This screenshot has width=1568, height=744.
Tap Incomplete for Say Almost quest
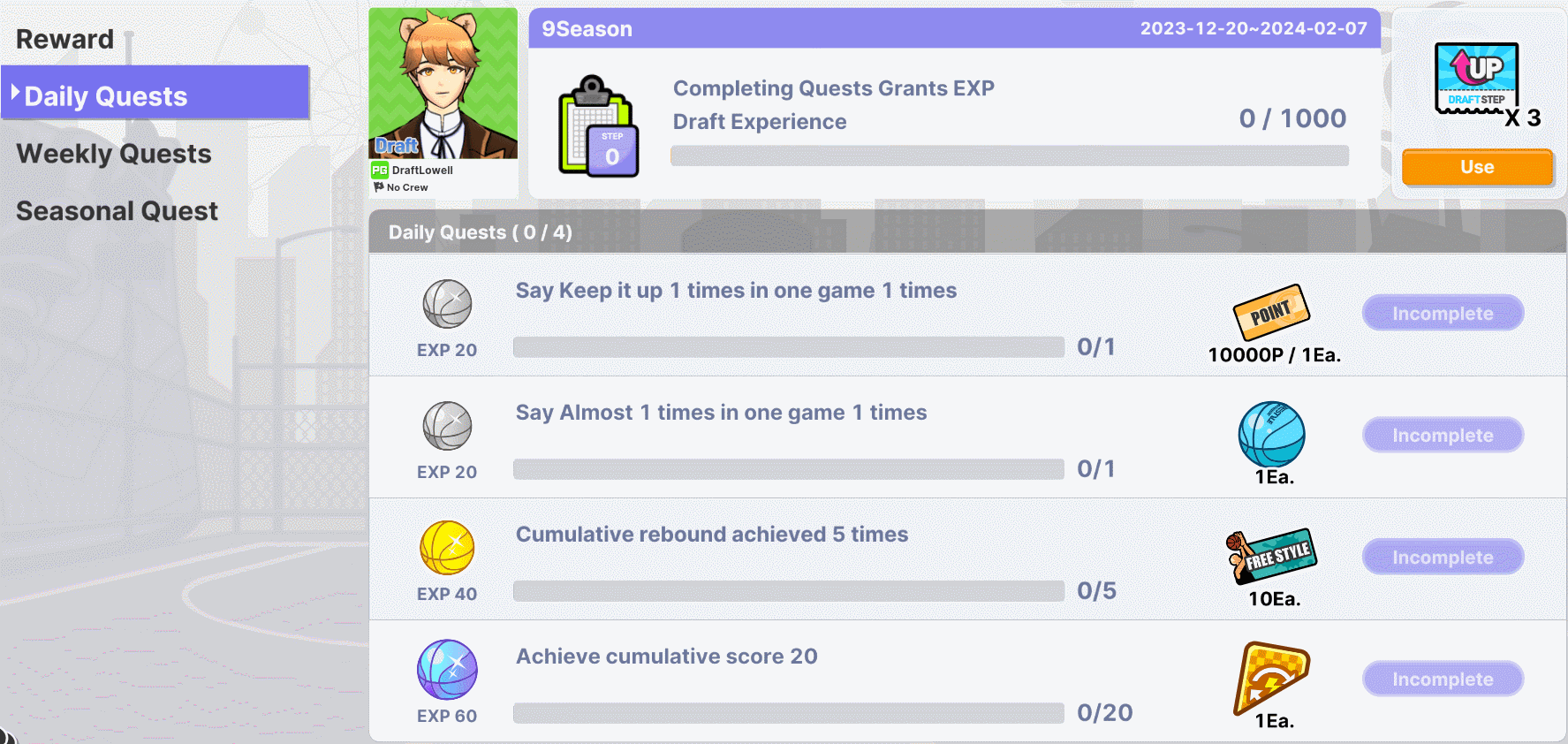coord(1442,436)
